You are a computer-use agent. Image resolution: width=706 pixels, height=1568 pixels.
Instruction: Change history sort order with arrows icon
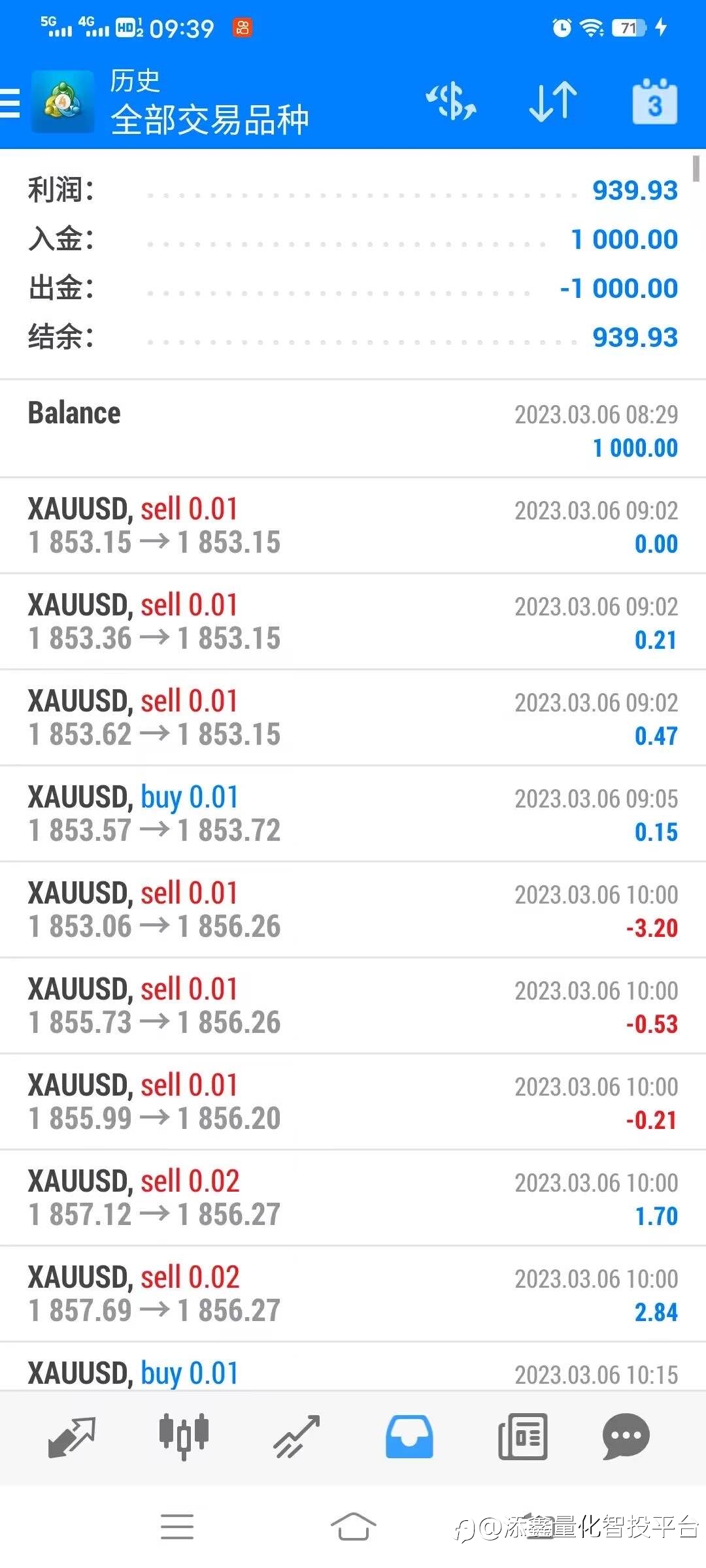pos(552,102)
